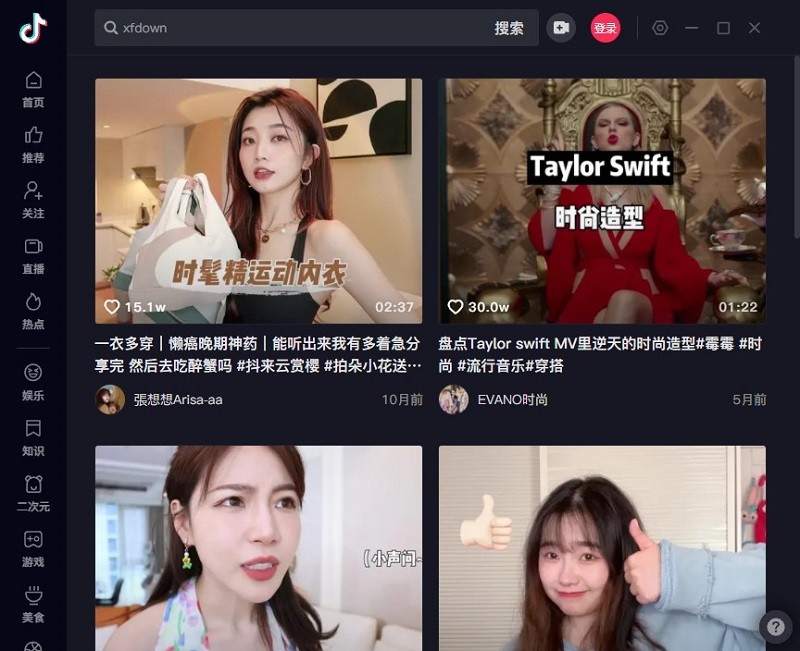Open the 关注 following tab
Image resolution: width=800 pixels, height=651 pixels.
click(x=33, y=200)
